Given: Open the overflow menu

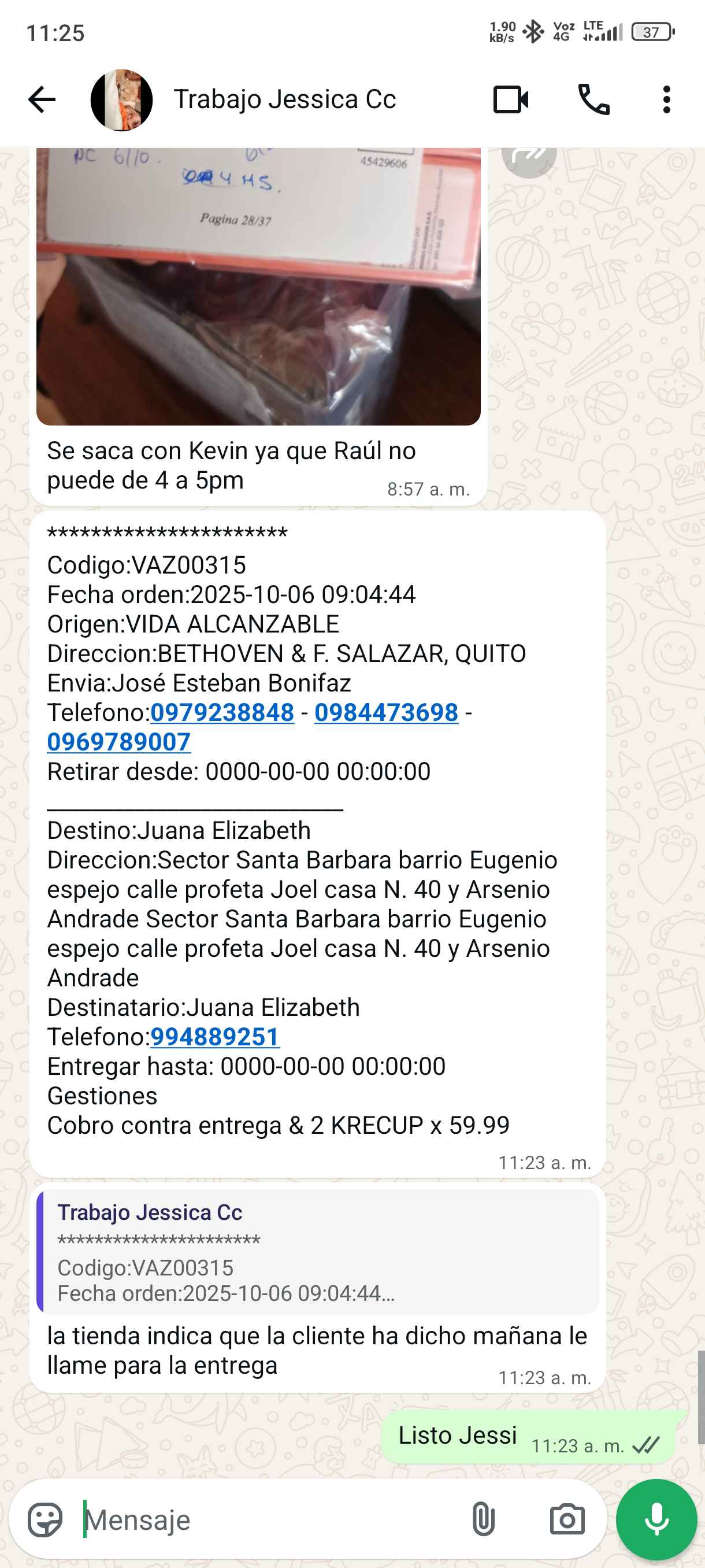Looking at the screenshot, I should [x=666, y=99].
